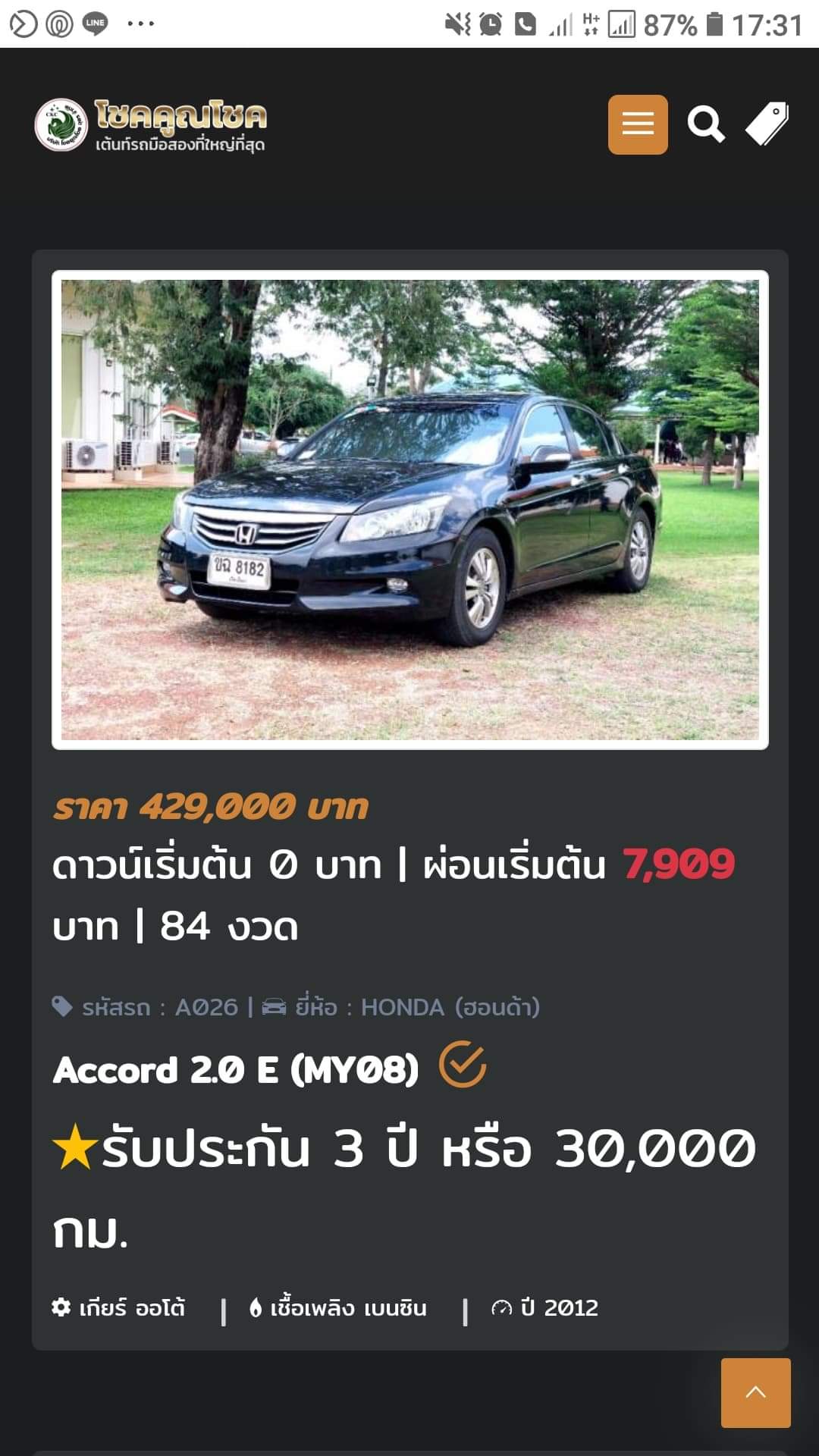Viewport: 819px width, 1456px height.
Task: Tap the scroll-to-top arrow button
Action: (x=755, y=1392)
